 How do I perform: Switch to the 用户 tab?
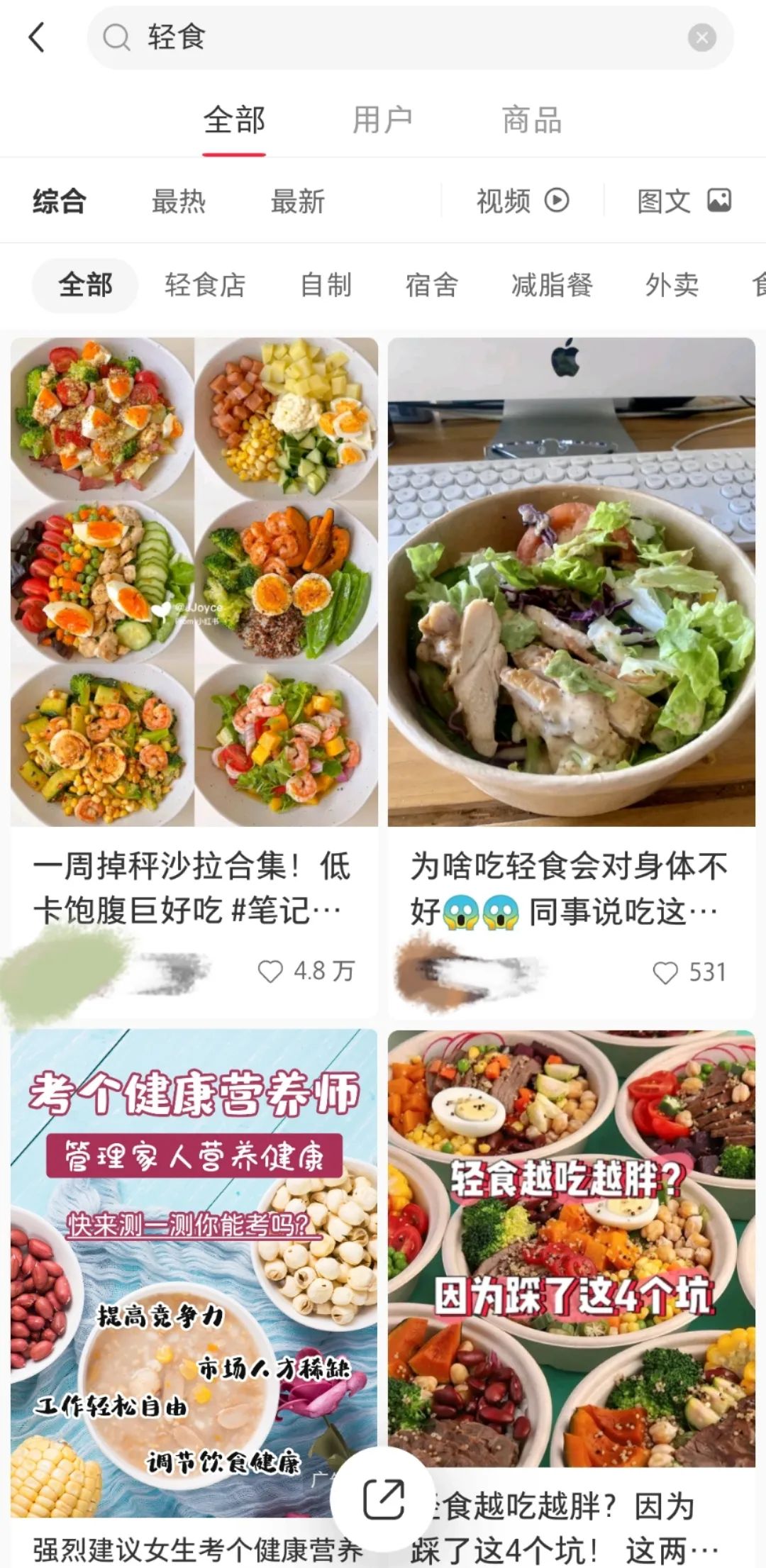pyautogui.click(x=382, y=120)
